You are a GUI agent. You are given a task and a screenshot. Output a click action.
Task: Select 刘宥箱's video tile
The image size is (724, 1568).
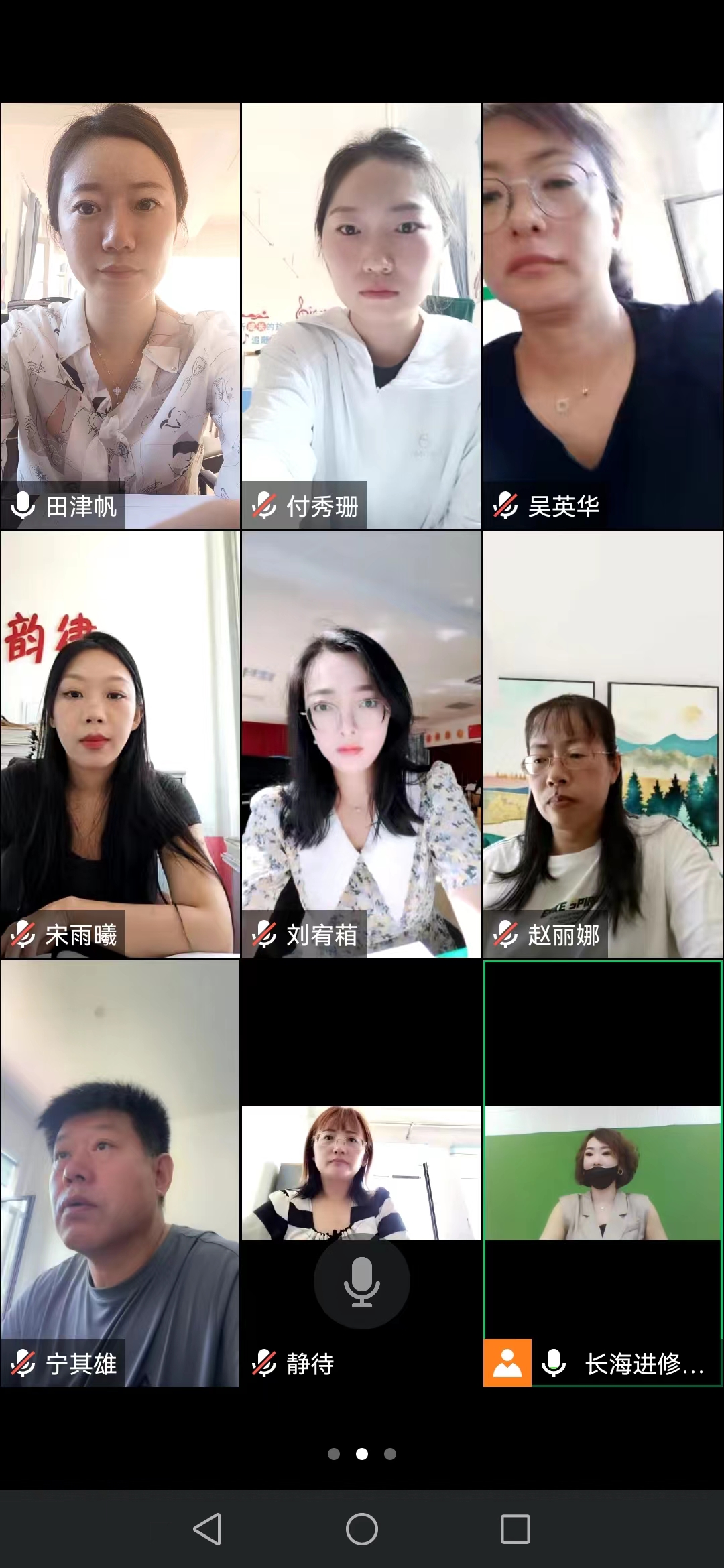pyautogui.click(x=361, y=744)
